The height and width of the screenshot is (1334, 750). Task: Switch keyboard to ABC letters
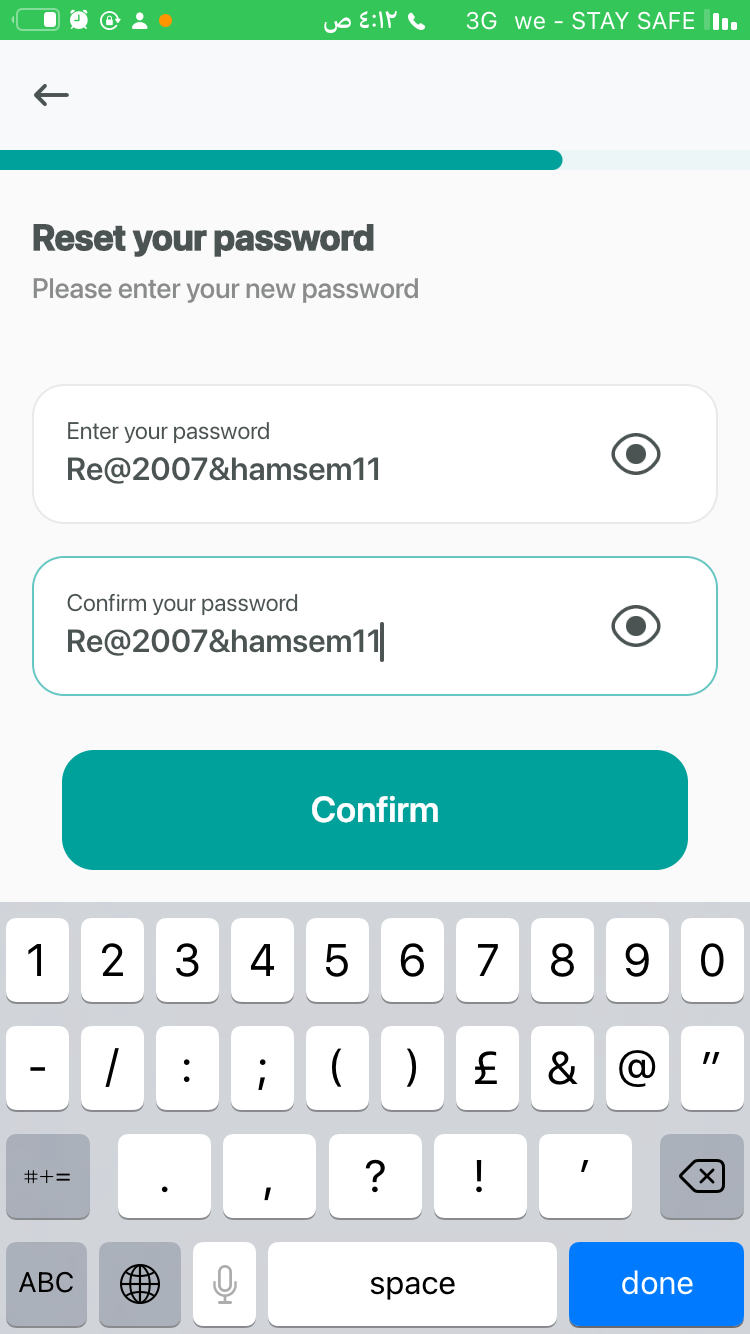point(46,1283)
